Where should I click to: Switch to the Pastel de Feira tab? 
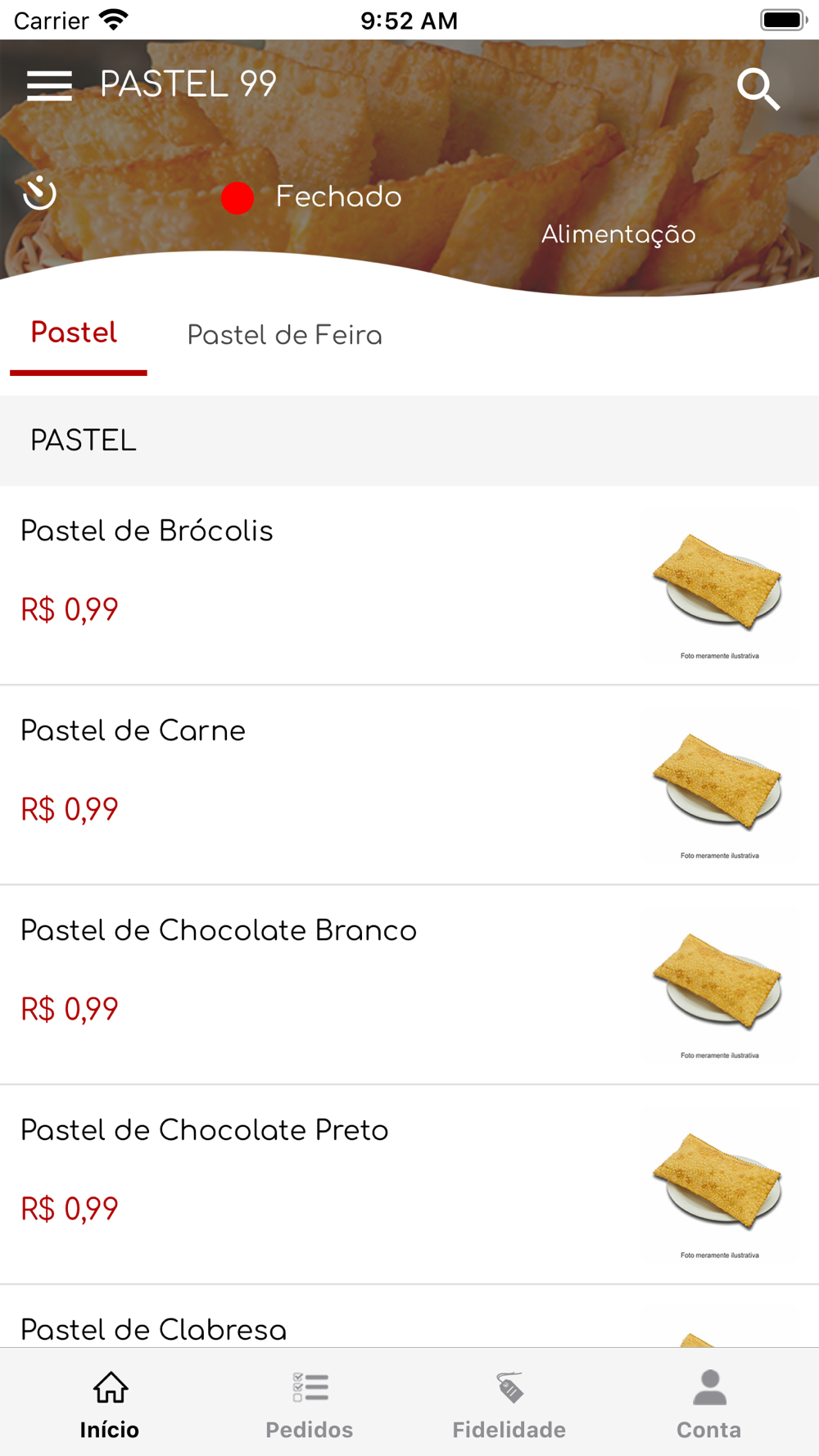click(x=284, y=336)
